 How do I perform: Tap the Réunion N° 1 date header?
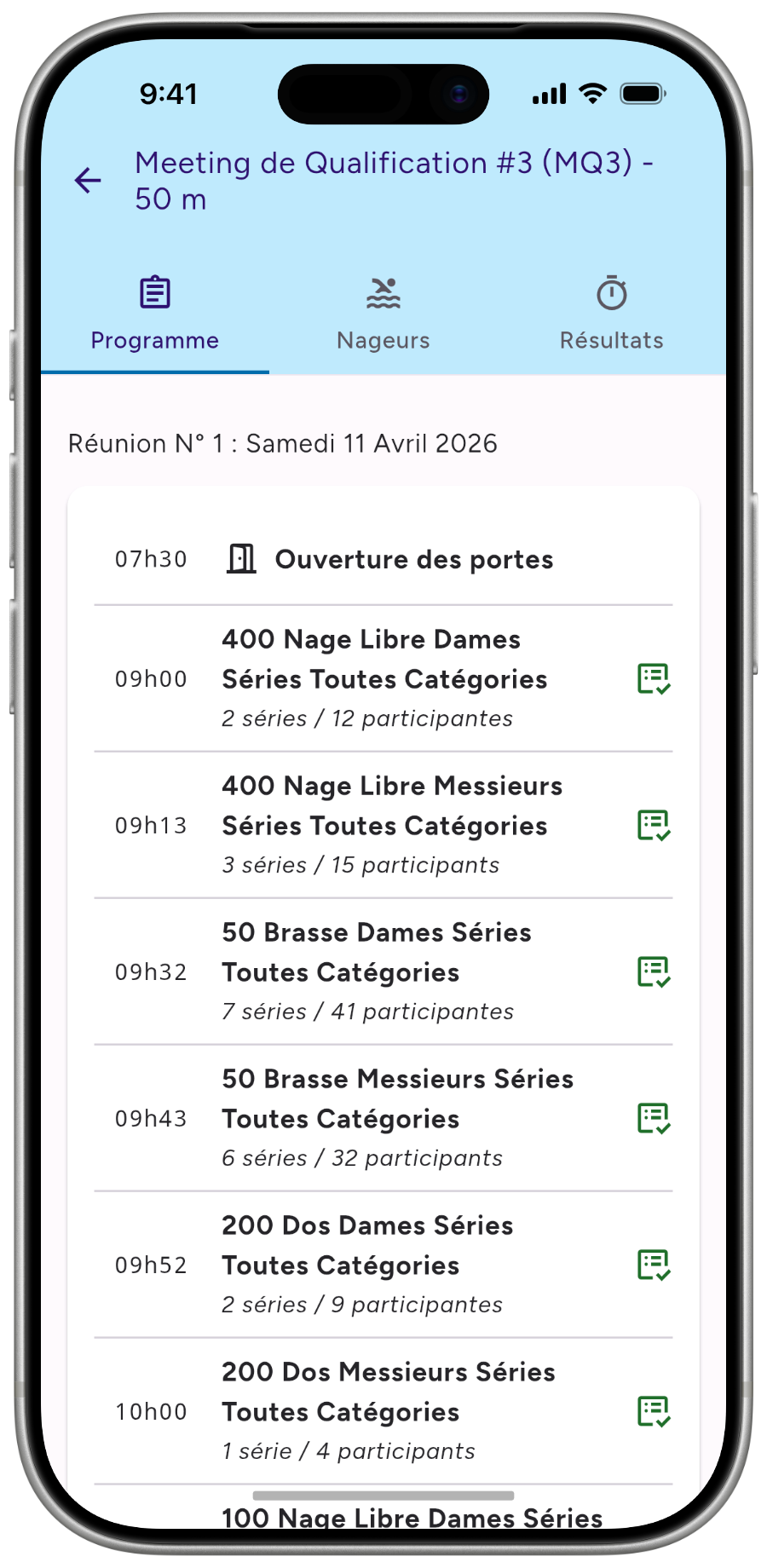coord(283,443)
